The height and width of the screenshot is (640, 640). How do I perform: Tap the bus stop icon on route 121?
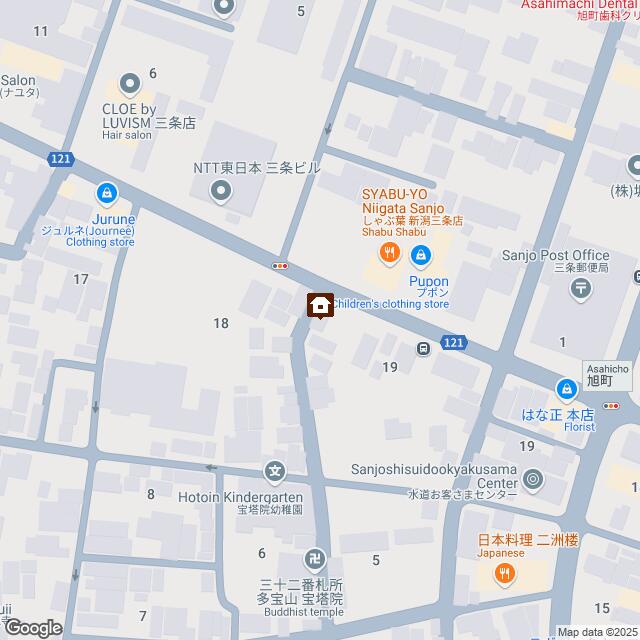(423, 349)
